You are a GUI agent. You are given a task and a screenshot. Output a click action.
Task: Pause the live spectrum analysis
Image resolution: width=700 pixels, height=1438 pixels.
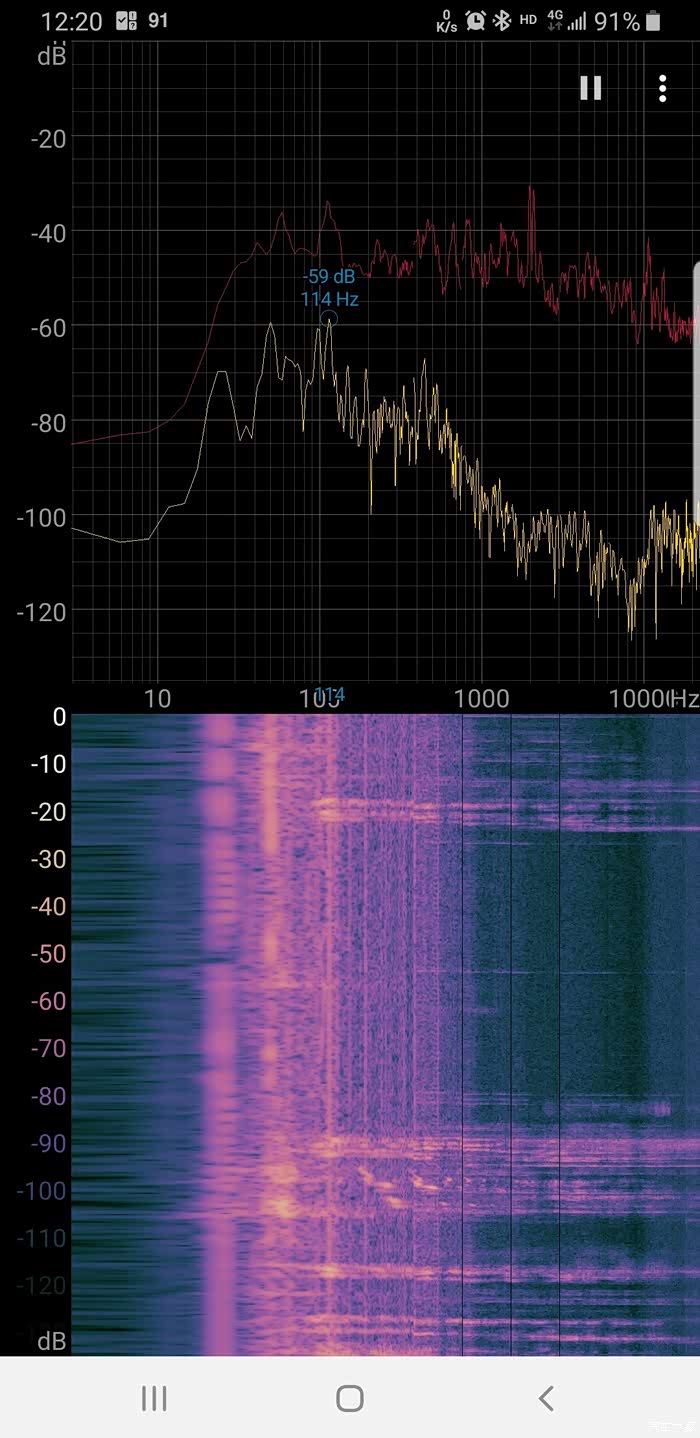point(591,88)
